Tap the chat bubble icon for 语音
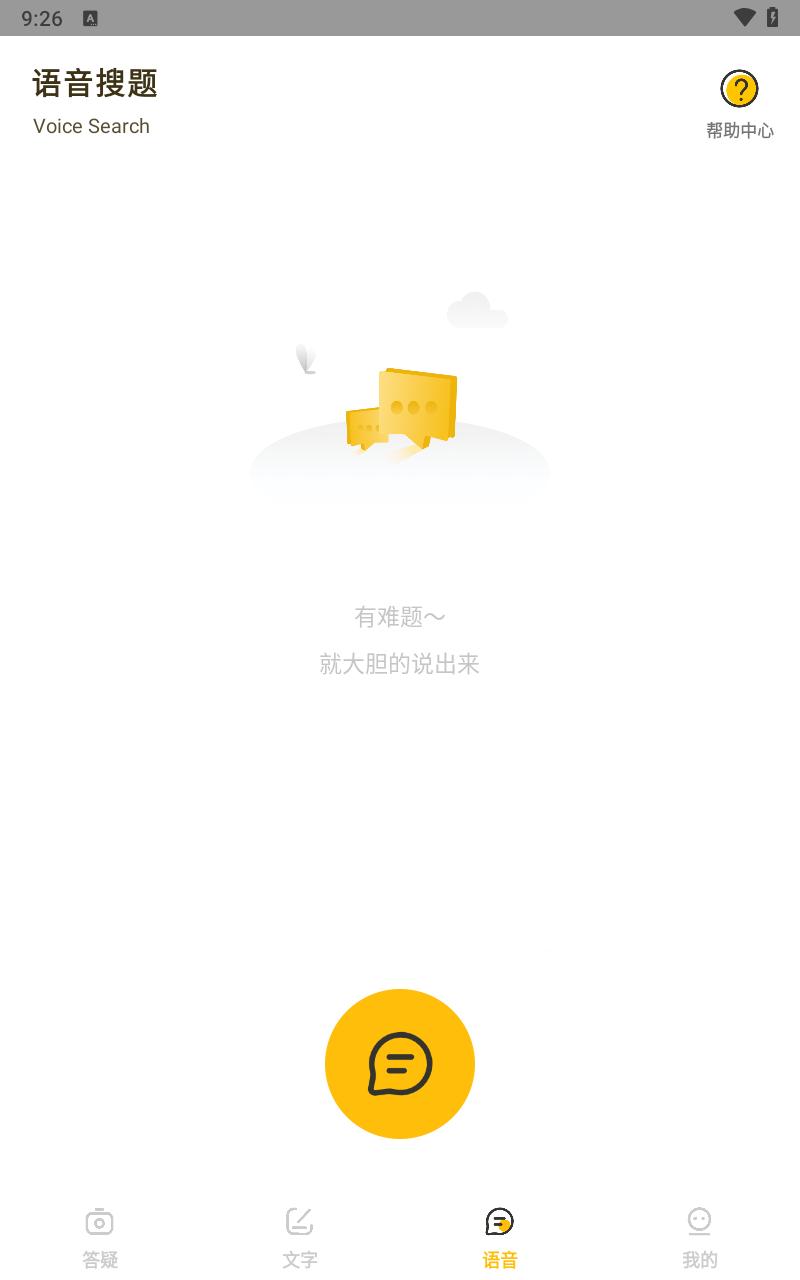 (499, 1221)
